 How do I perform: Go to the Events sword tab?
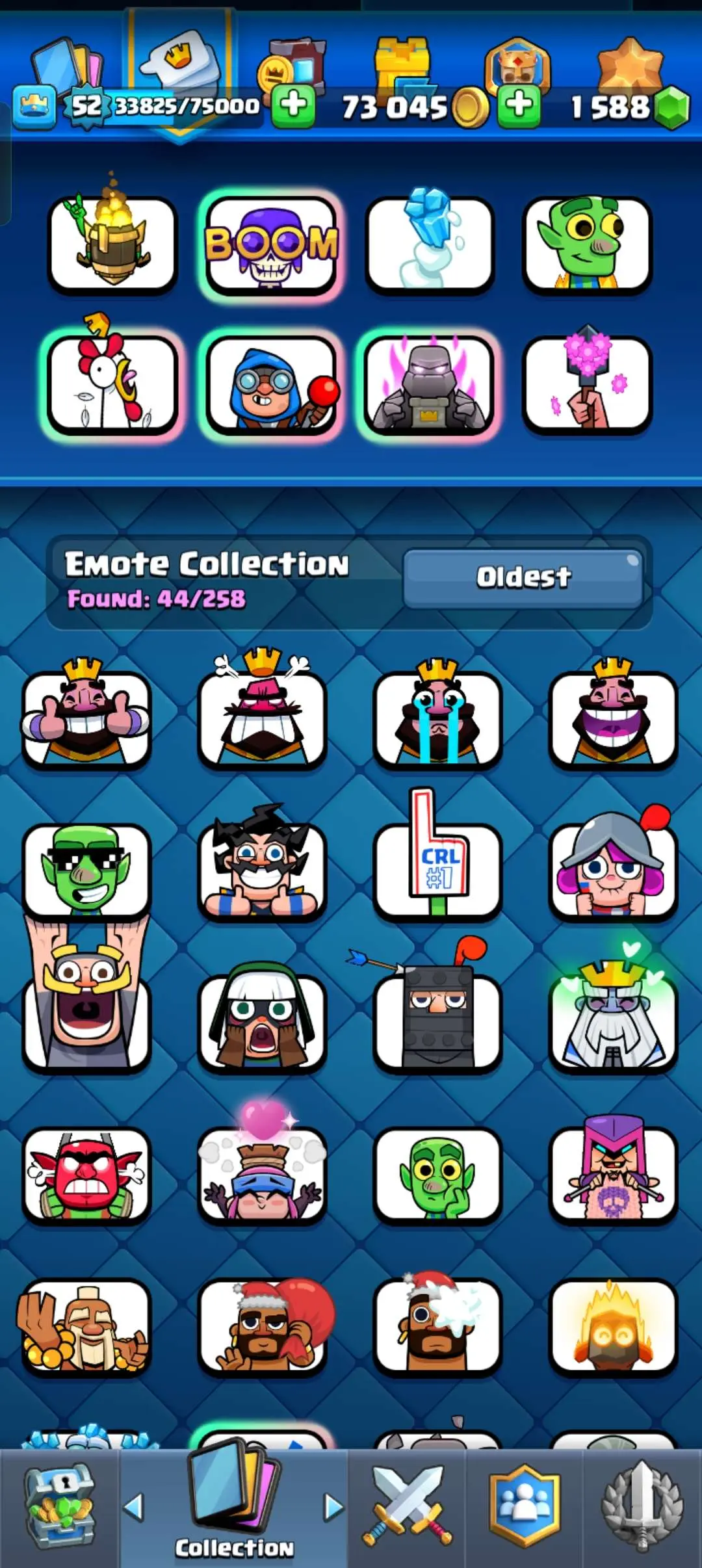642,1508
